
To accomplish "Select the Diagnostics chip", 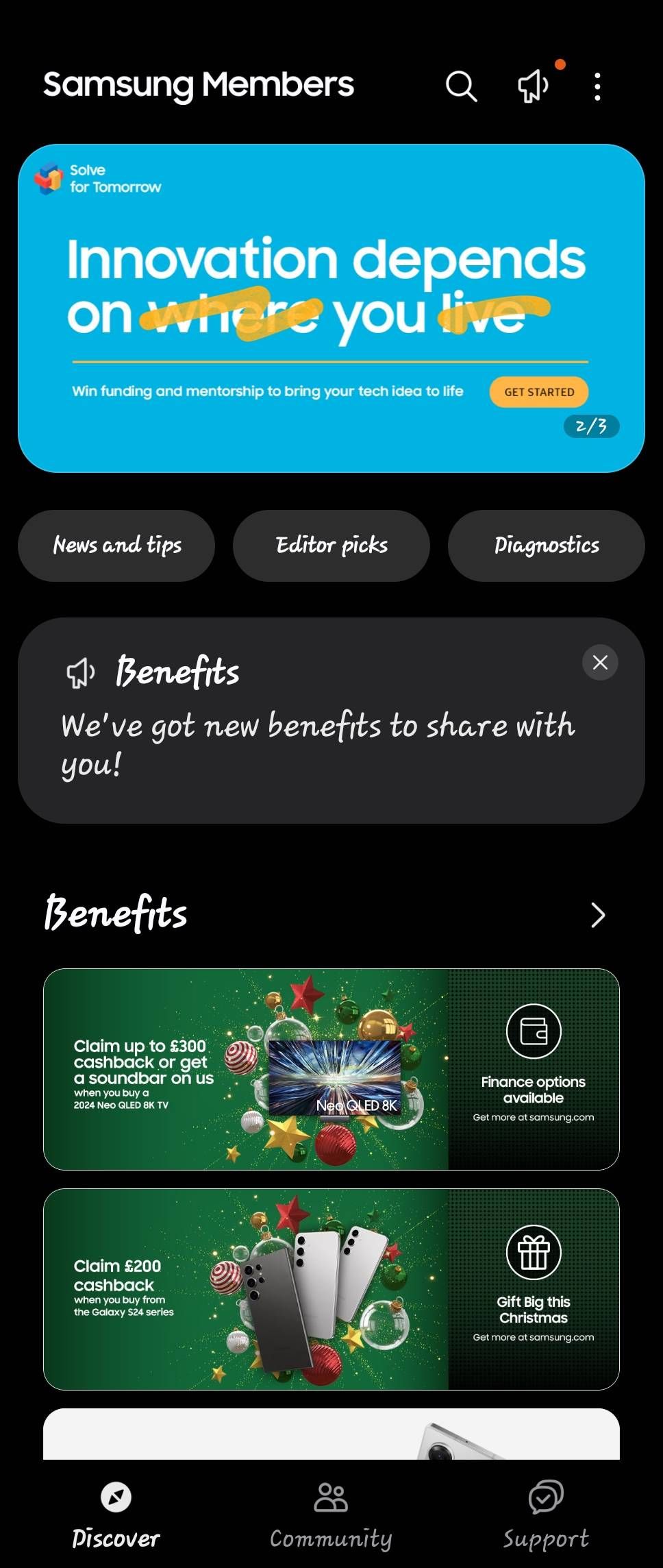I will (547, 546).
